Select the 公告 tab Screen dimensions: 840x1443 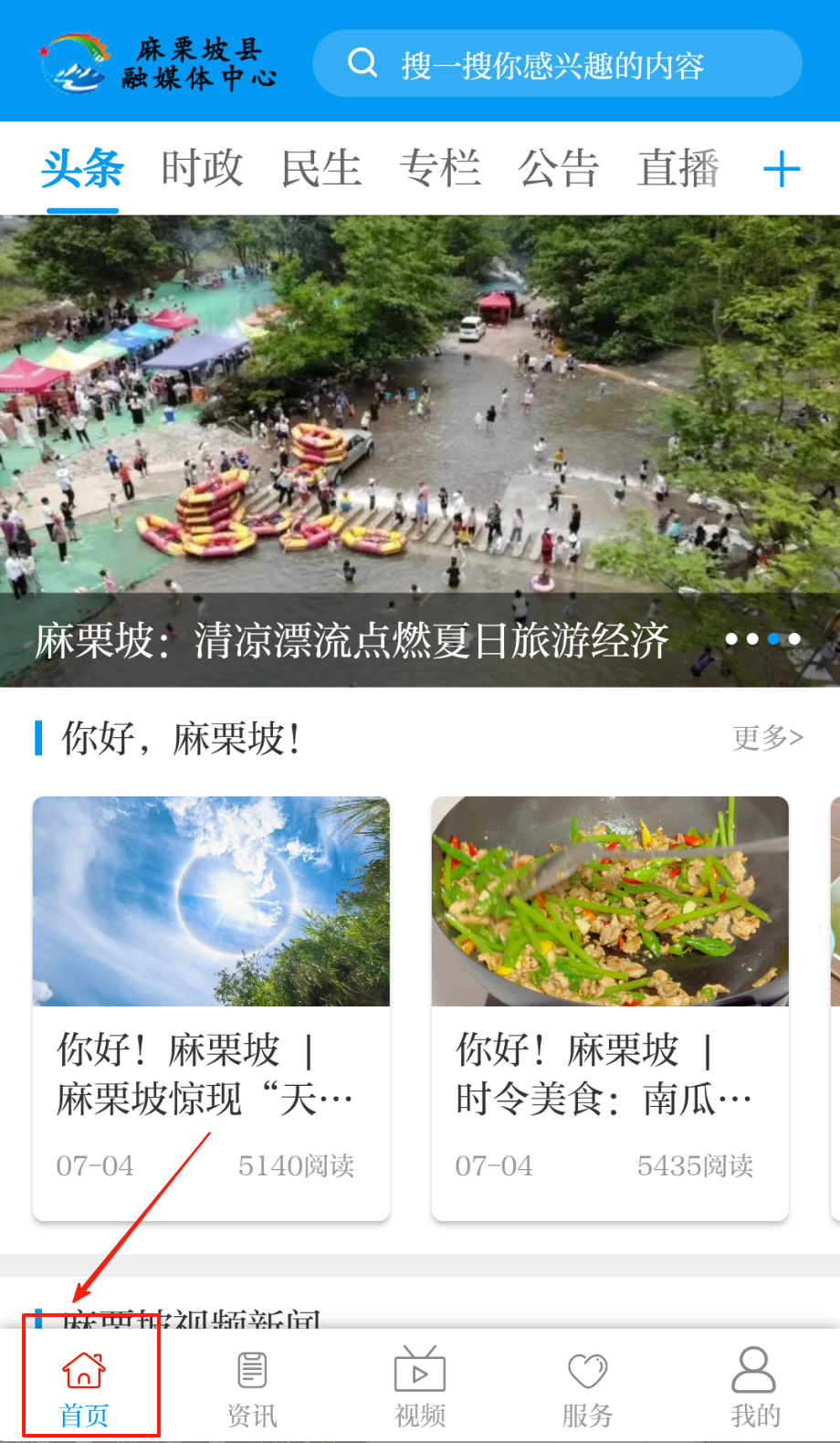click(559, 169)
